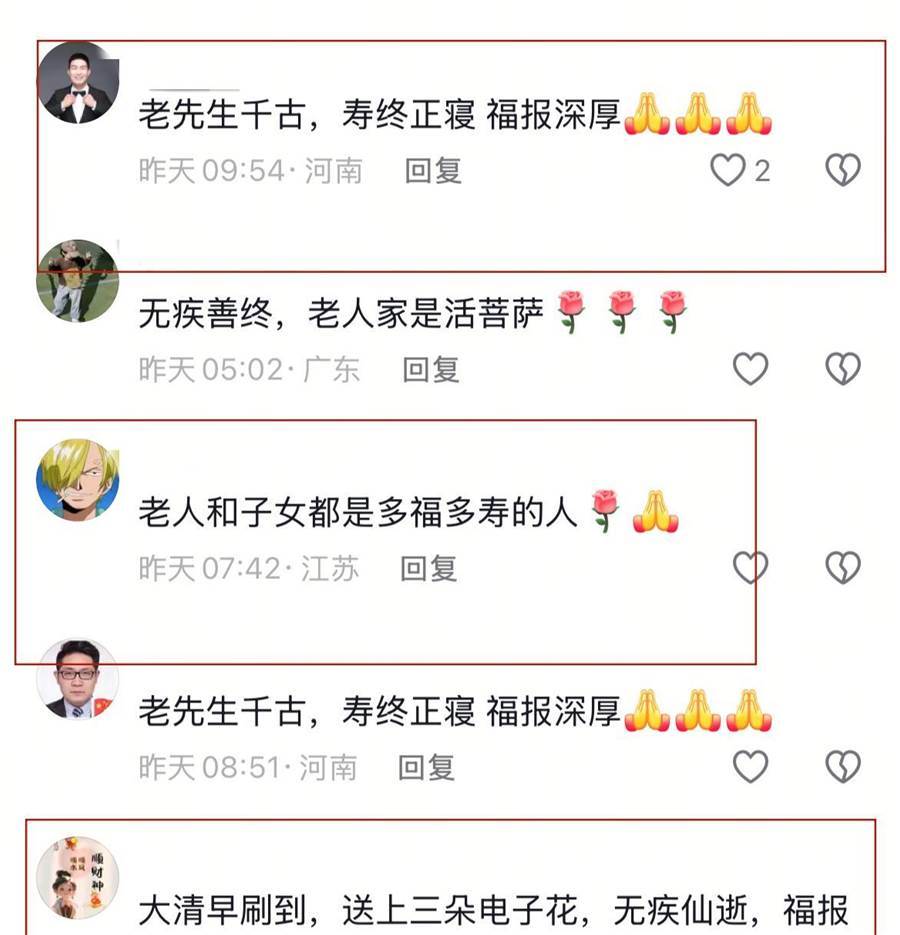Image resolution: width=900 pixels, height=935 pixels.
Task: Reply to the 09:54 河南 comment
Action: (x=433, y=171)
